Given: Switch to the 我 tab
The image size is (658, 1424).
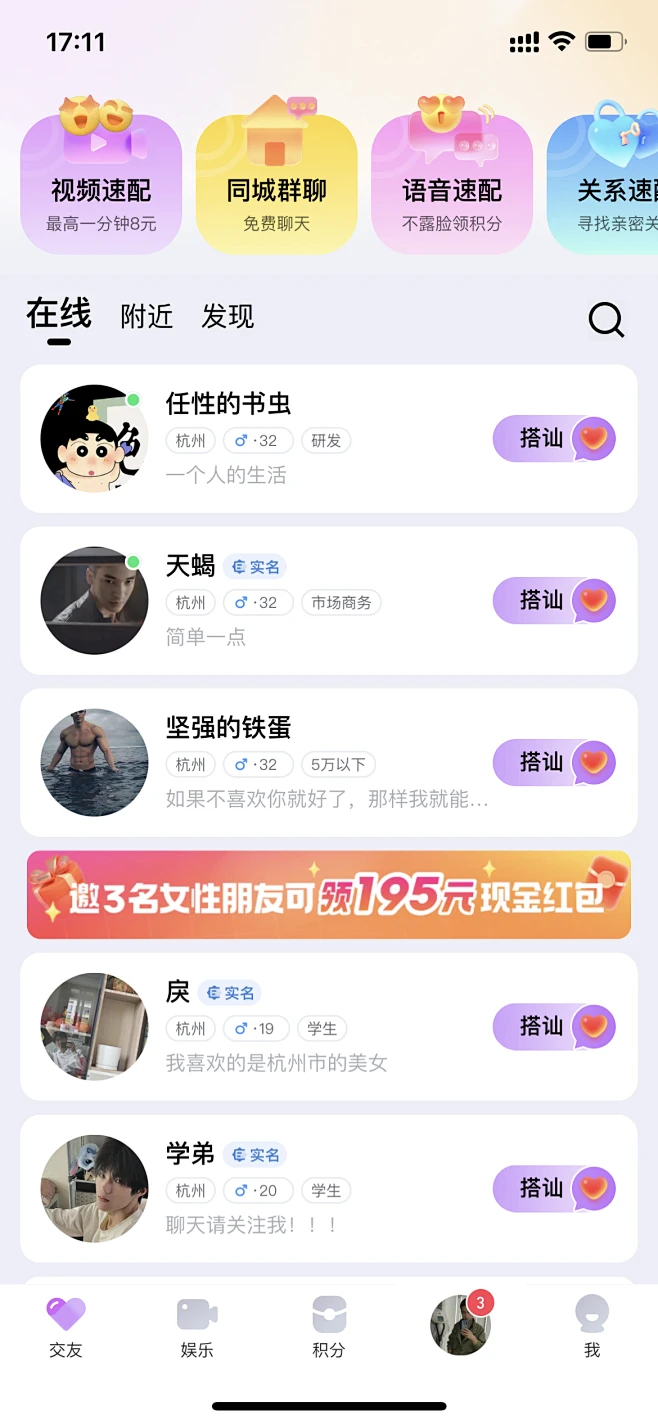Looking at the screenshot, I should (592, 1327).
